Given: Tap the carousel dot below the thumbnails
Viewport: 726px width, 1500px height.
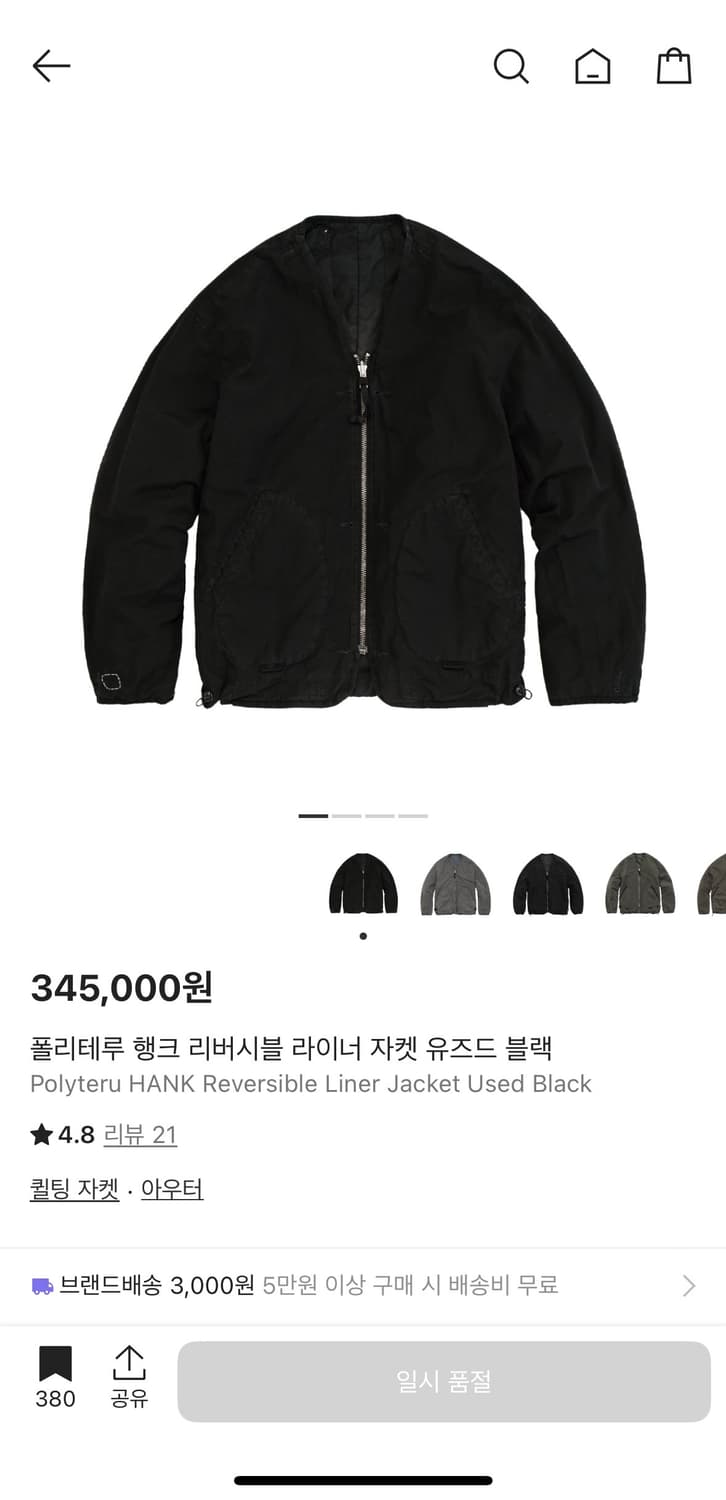Looking at the screenshot, I should point(362,935).
